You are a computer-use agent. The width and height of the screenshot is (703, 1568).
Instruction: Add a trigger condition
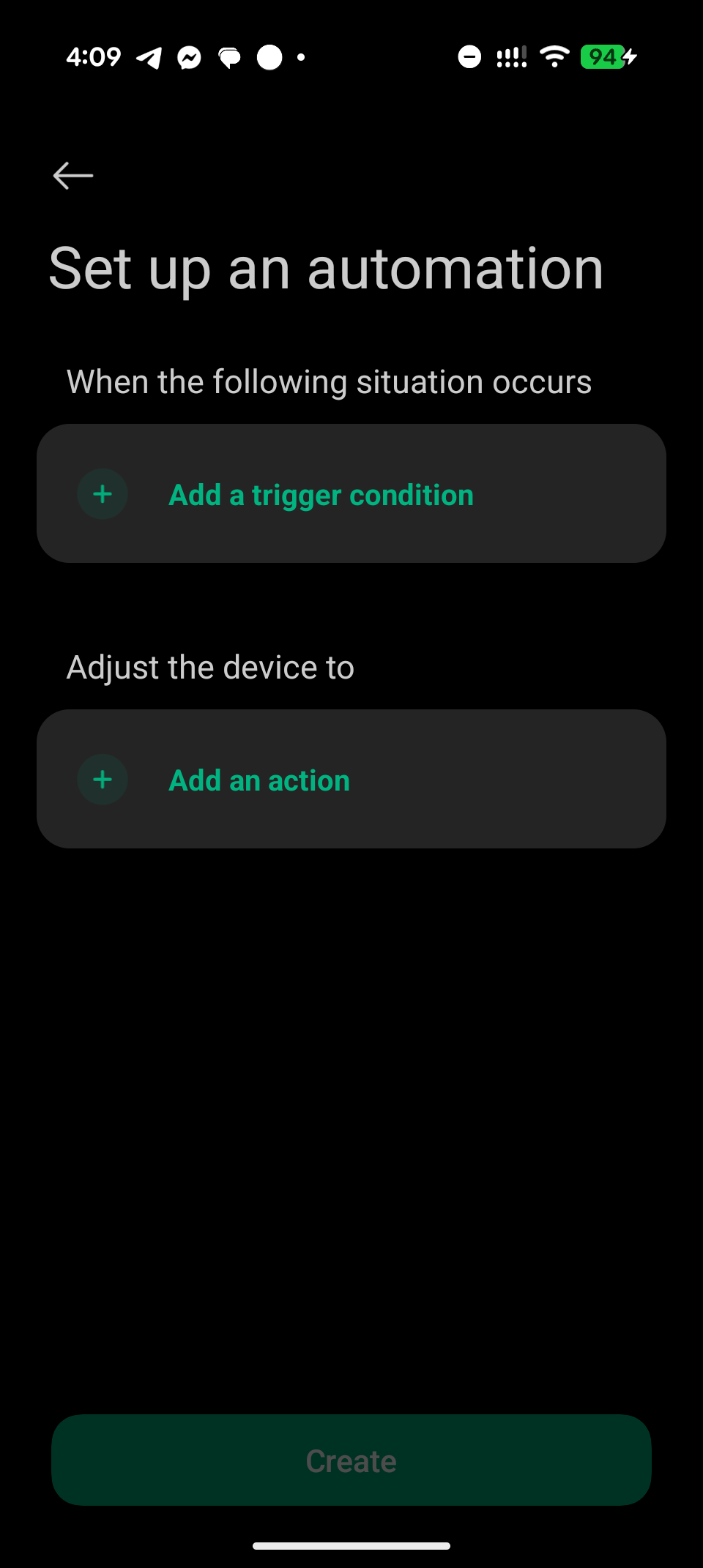pyautogui.click(x=321, y=495)
